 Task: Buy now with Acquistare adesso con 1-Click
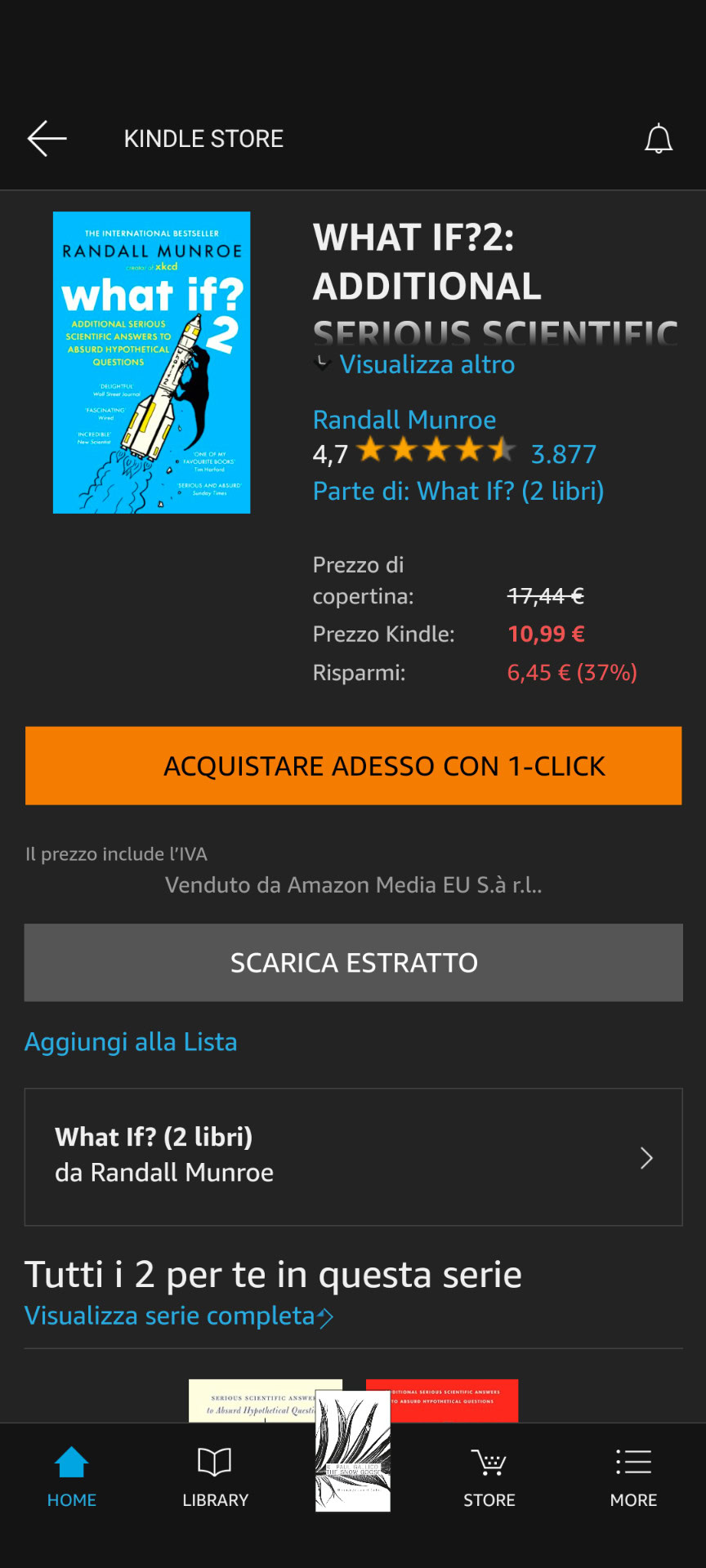click(x=353, y=765)
